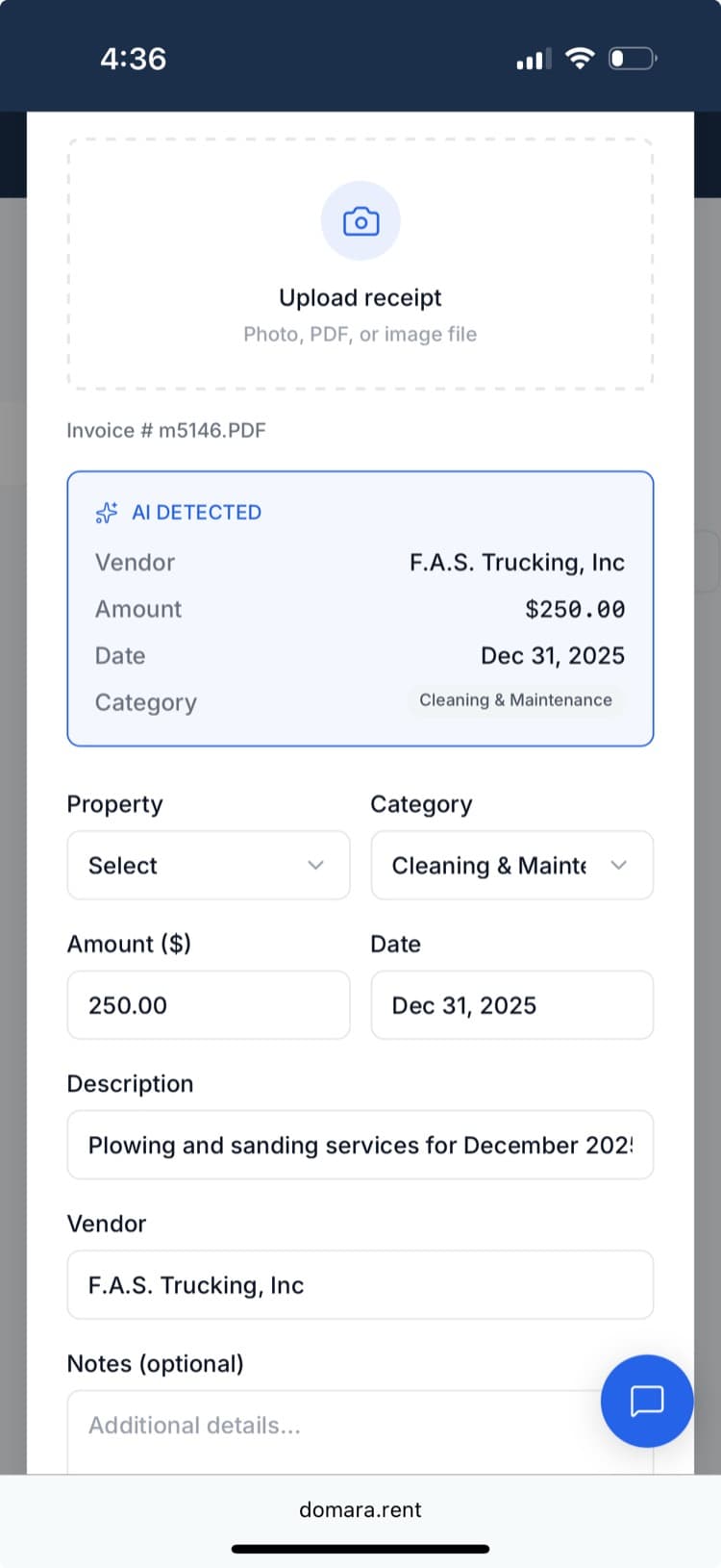Select the Cleaning & Maintenance category pill
The height and width of the screenshot is (1568, 721).
515,700
